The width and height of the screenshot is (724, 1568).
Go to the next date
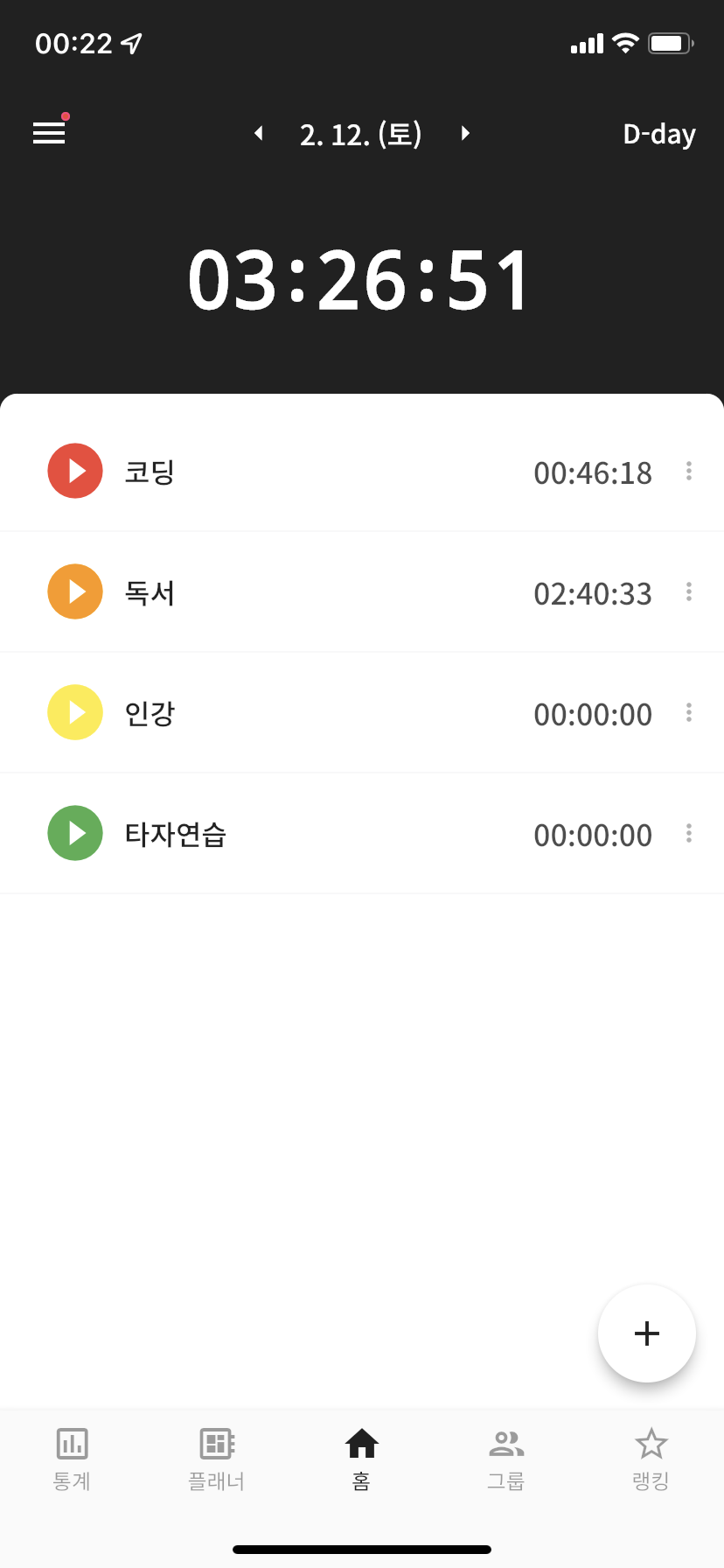pyautogui.click(x=465, y=133)
